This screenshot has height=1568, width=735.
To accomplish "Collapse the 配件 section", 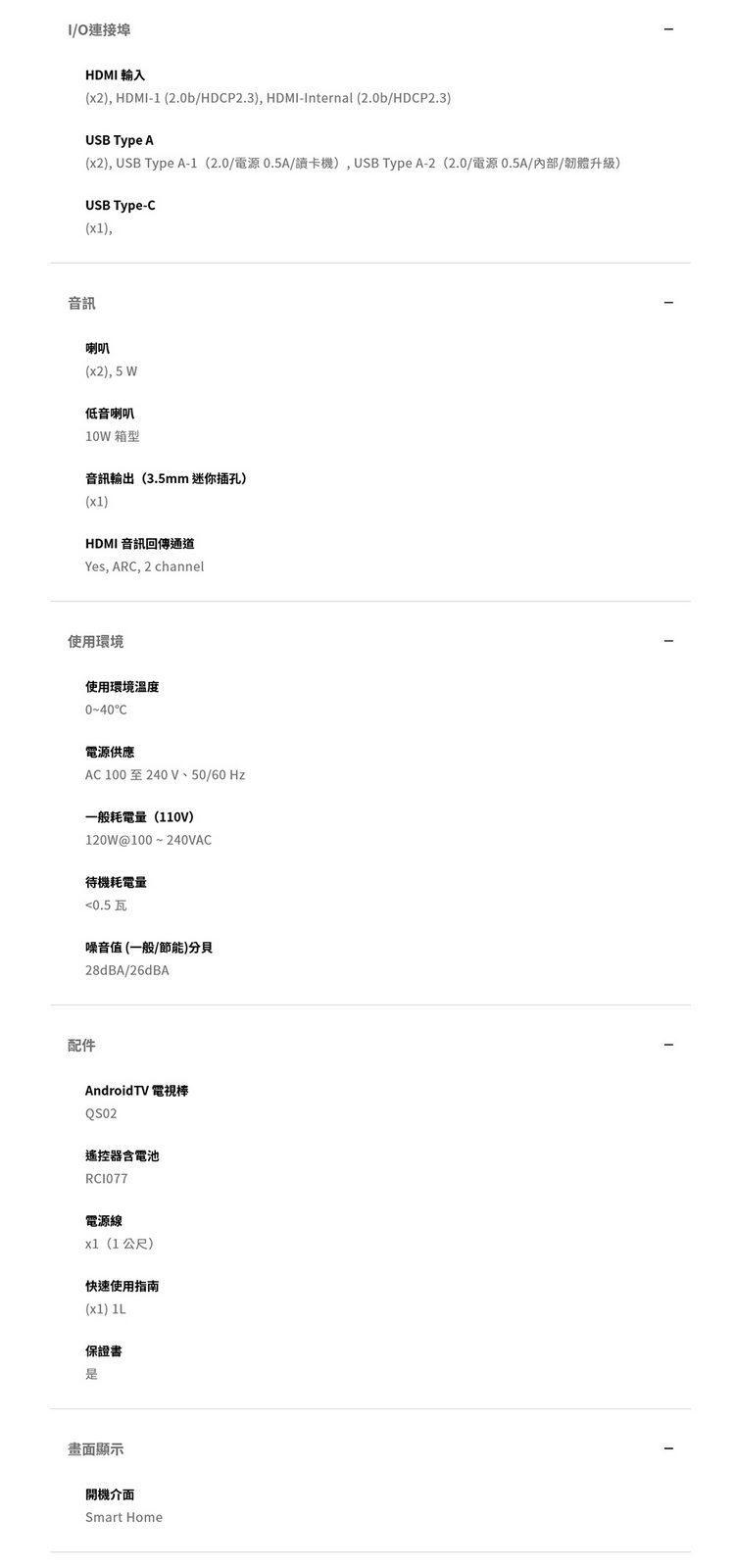I will coord(668,1045).
